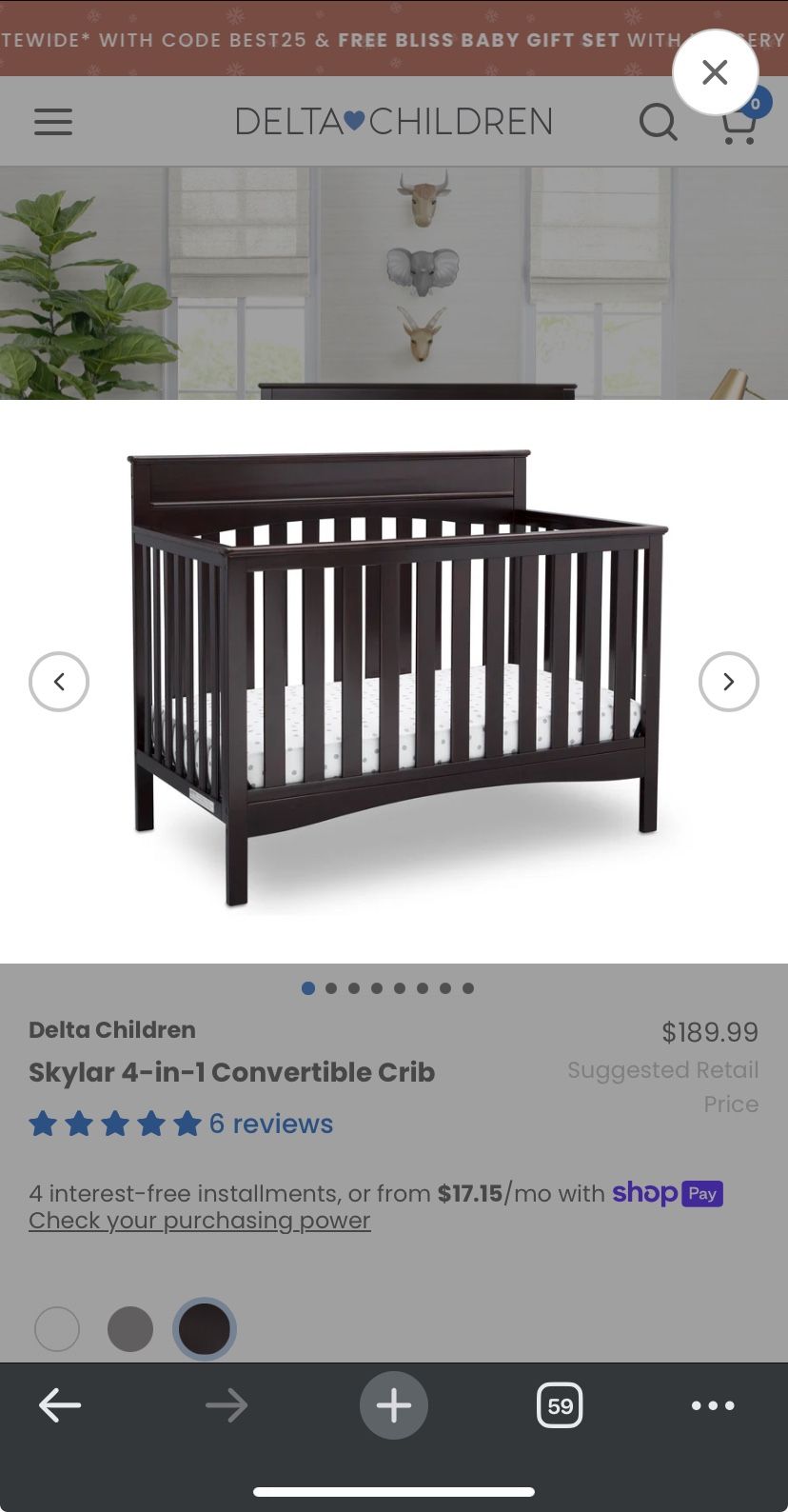Show the next crib product photo
Image resolution: width=788 pixels, height=1512 pixels.
[x=728, y=682]
